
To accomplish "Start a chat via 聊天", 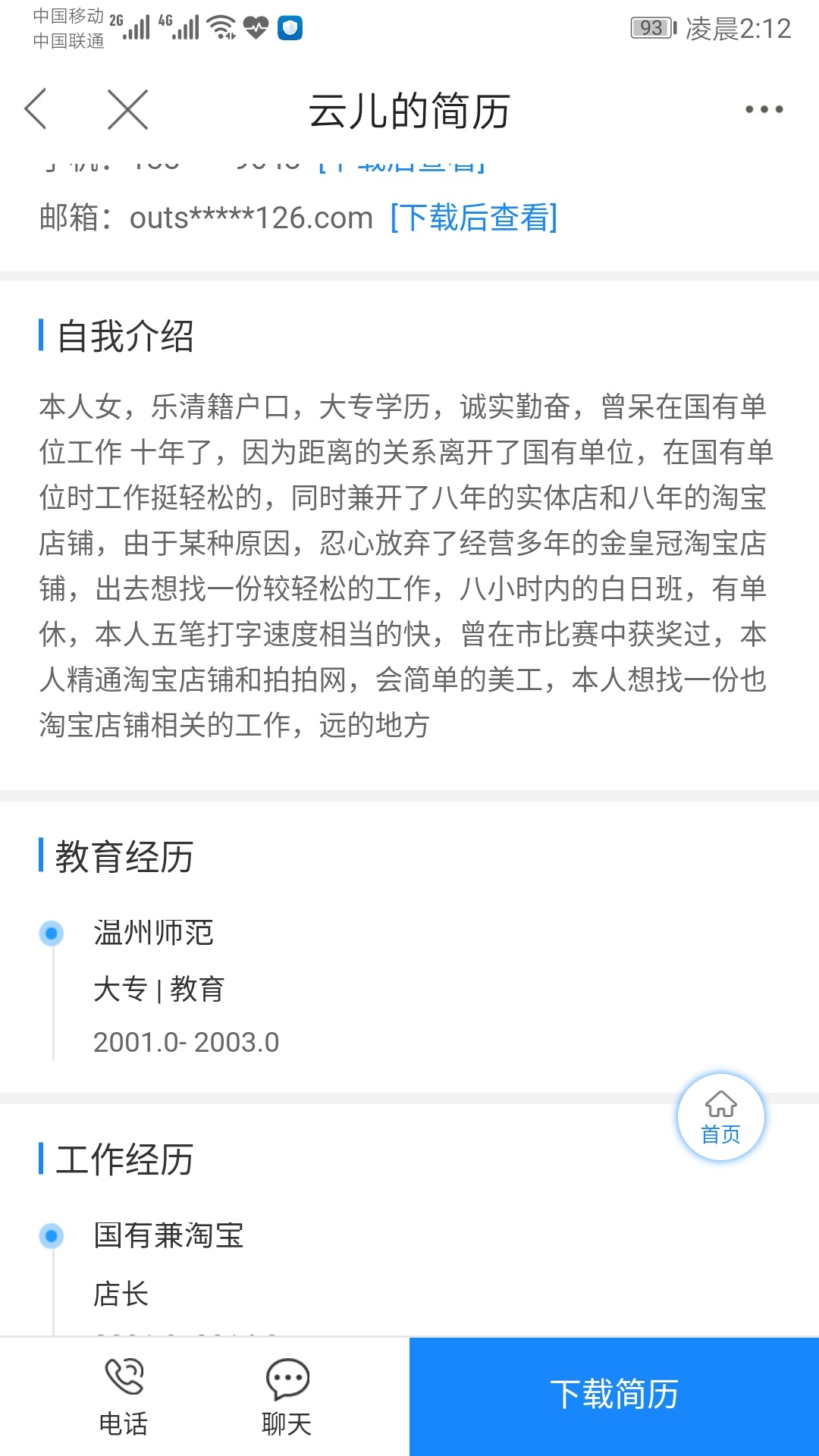I will (x=287, y=1397).
